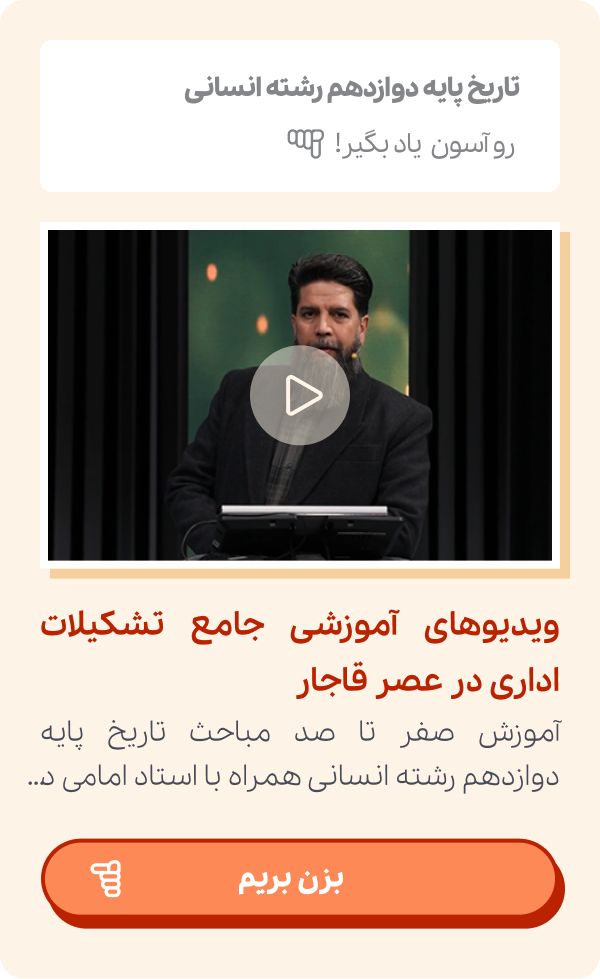
Task: Tap the بزن بریم button
Action: tap(298, 880)
